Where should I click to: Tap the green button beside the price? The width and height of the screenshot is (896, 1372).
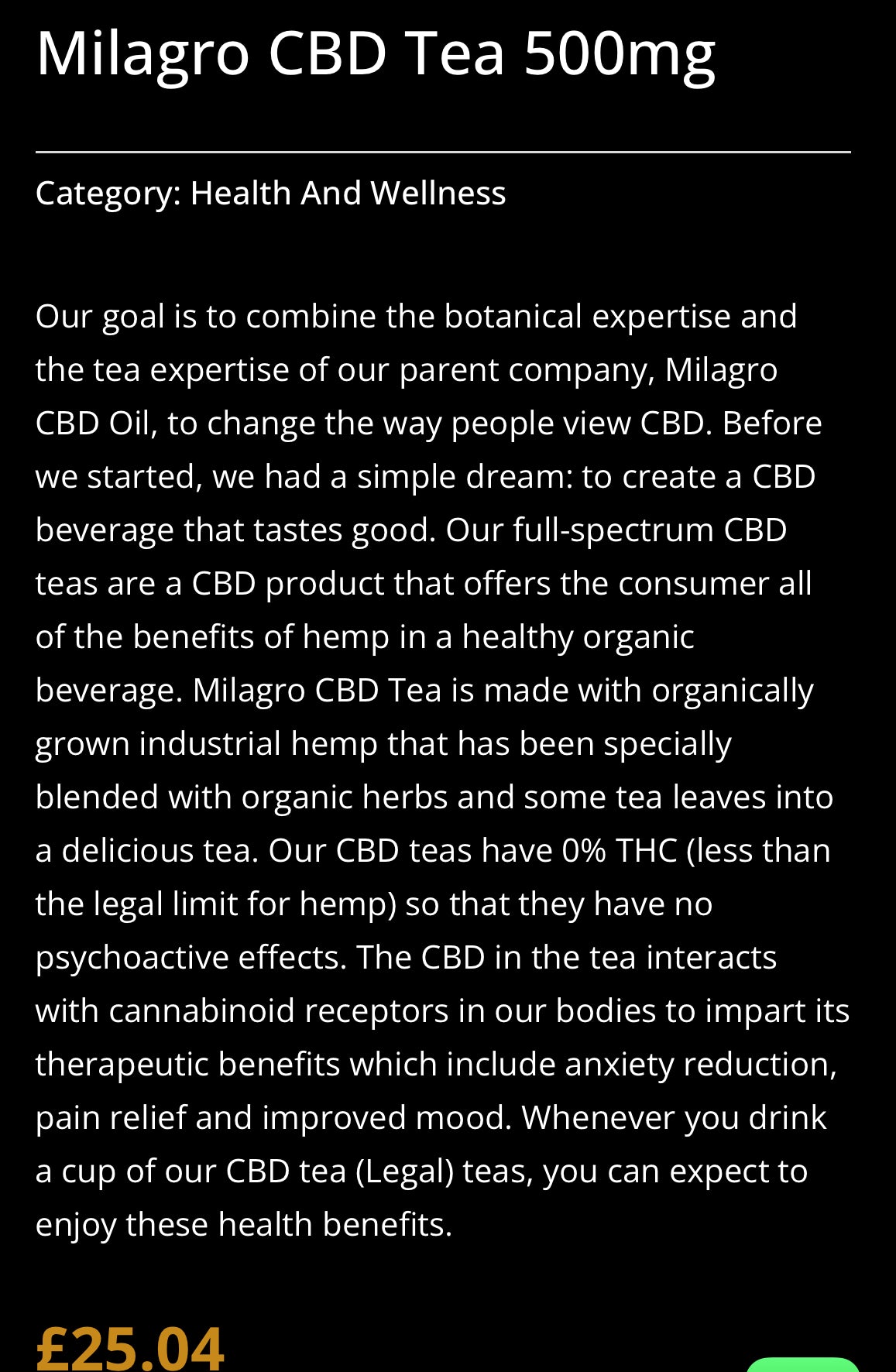coord(803,1365)
